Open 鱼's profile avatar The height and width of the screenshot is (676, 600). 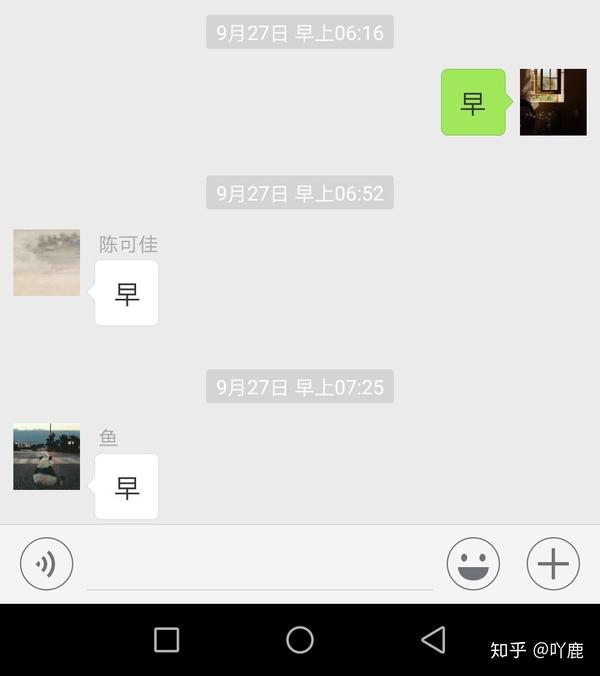47,457
